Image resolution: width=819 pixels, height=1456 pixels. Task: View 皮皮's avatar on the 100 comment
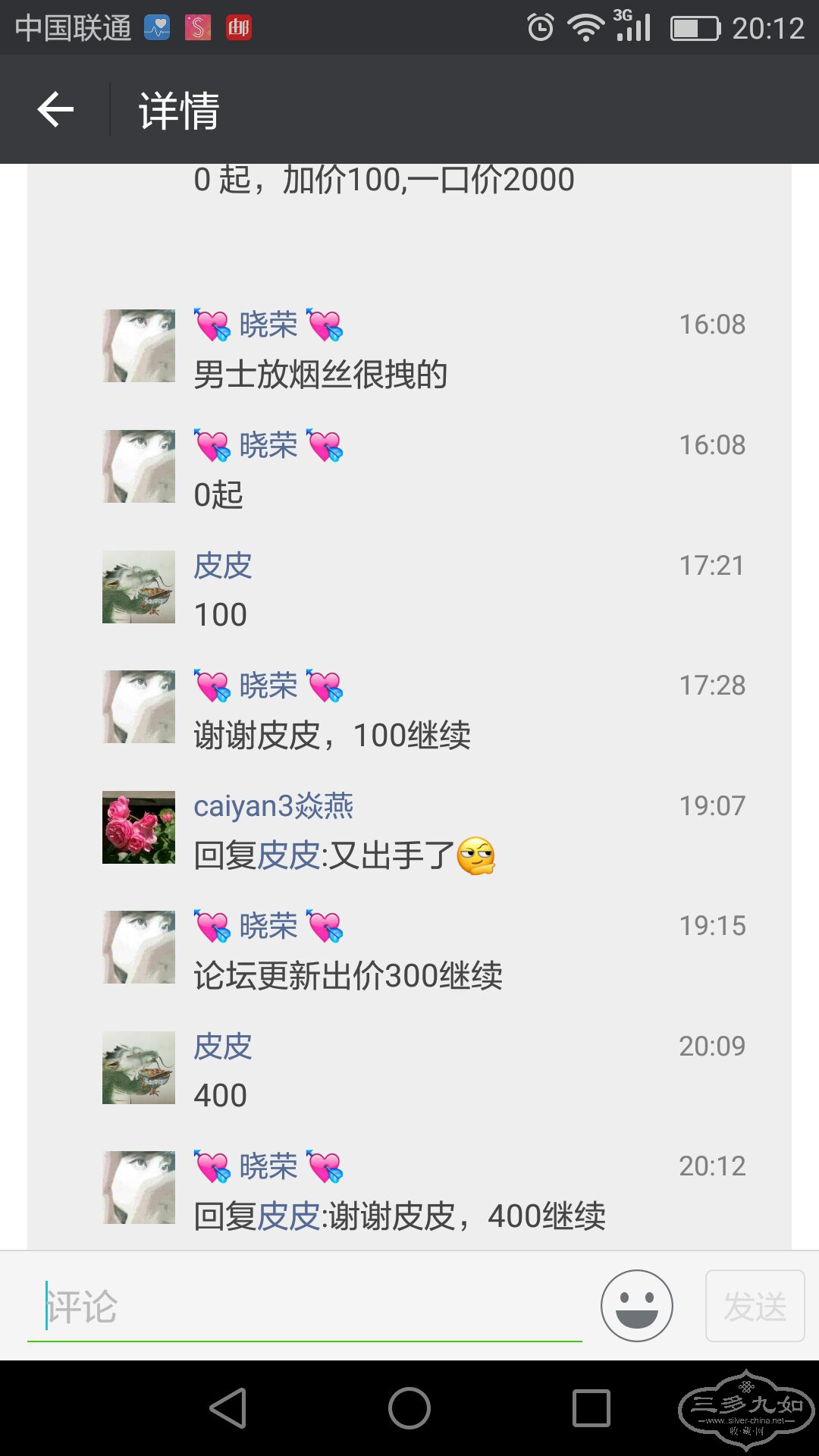(x=139, y=587)
